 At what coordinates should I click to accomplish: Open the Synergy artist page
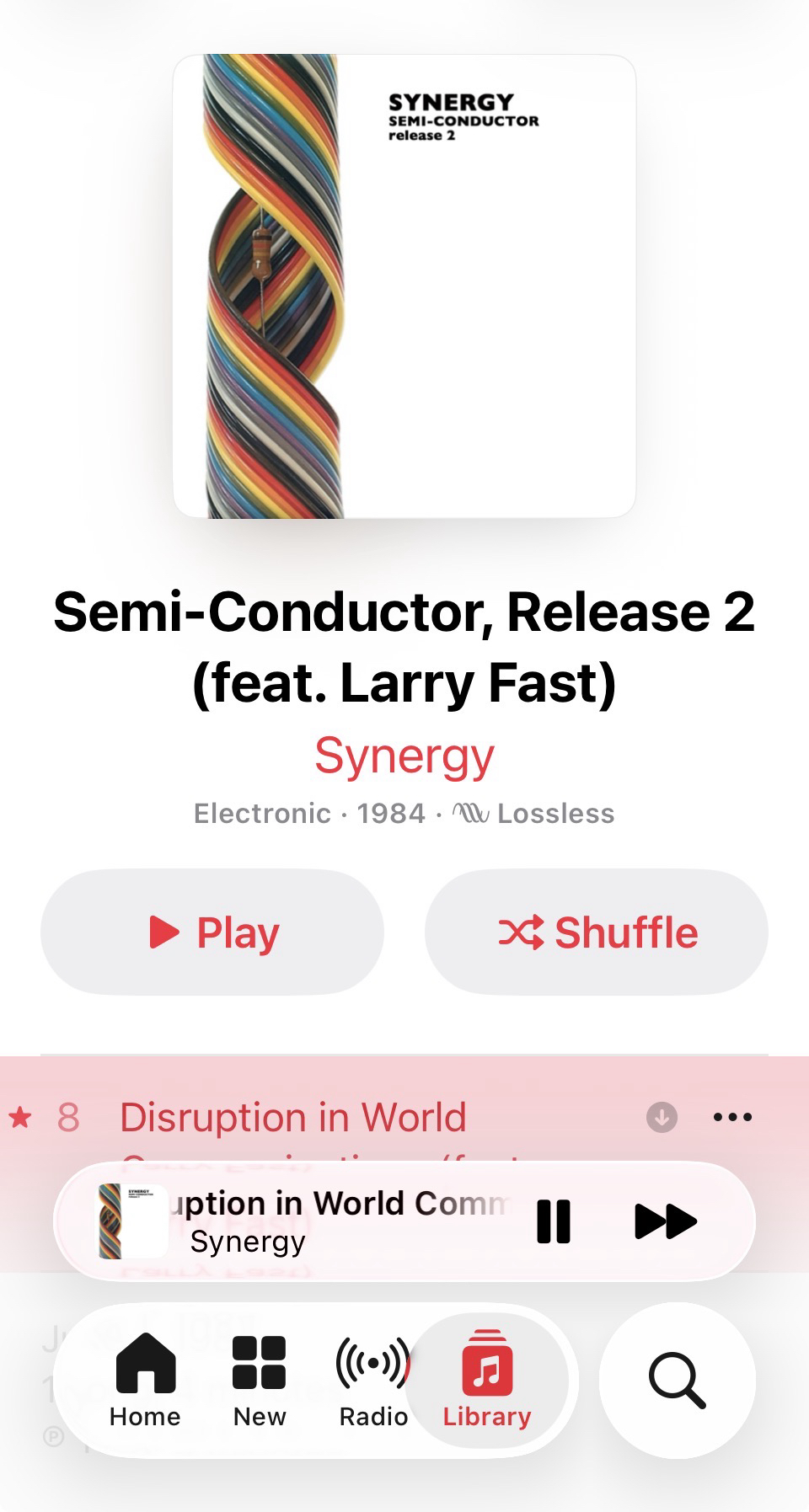click(x=404, y=756)
